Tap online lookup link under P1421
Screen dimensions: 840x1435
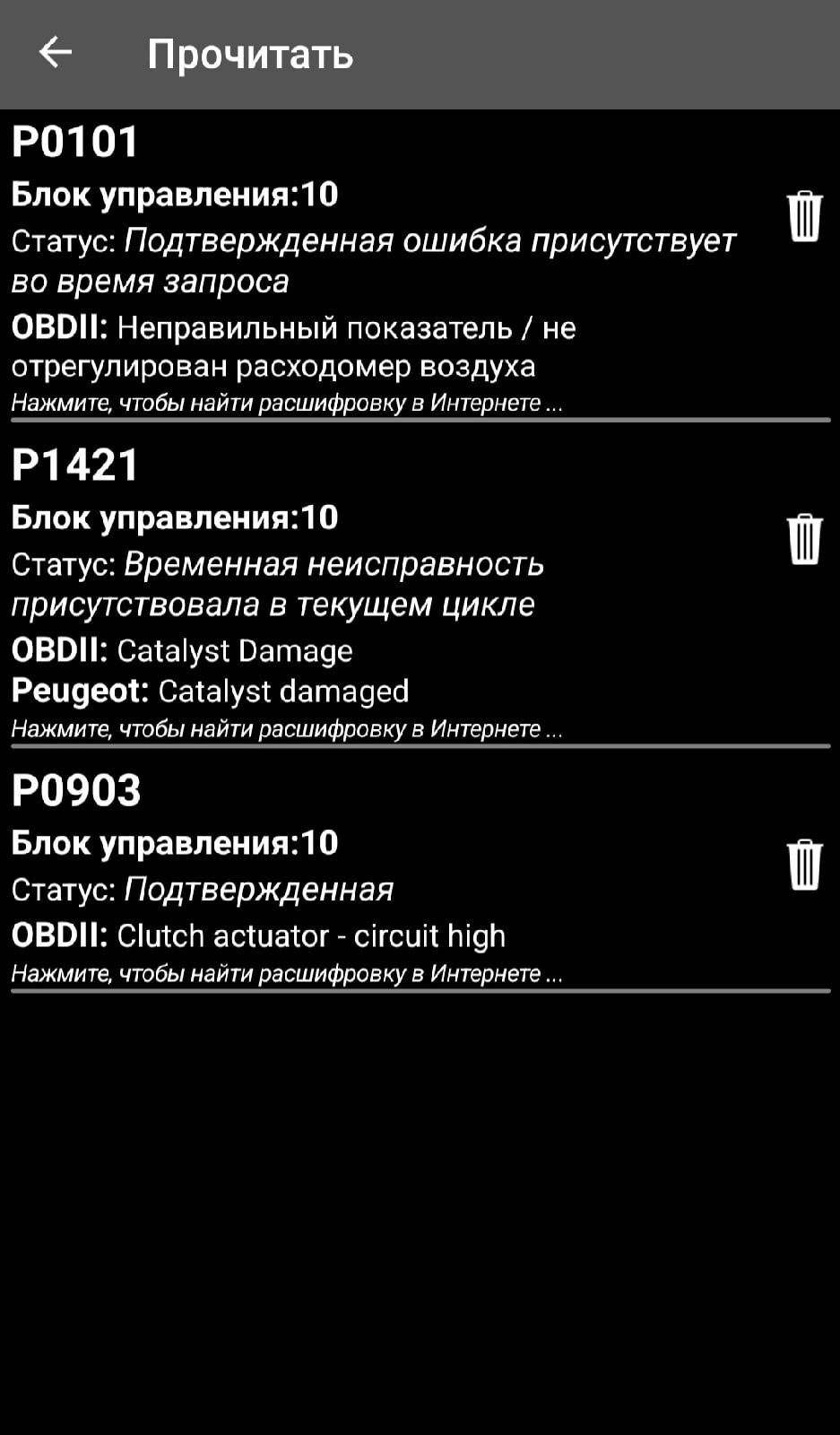pyautogui.click(x=287, y=728)
